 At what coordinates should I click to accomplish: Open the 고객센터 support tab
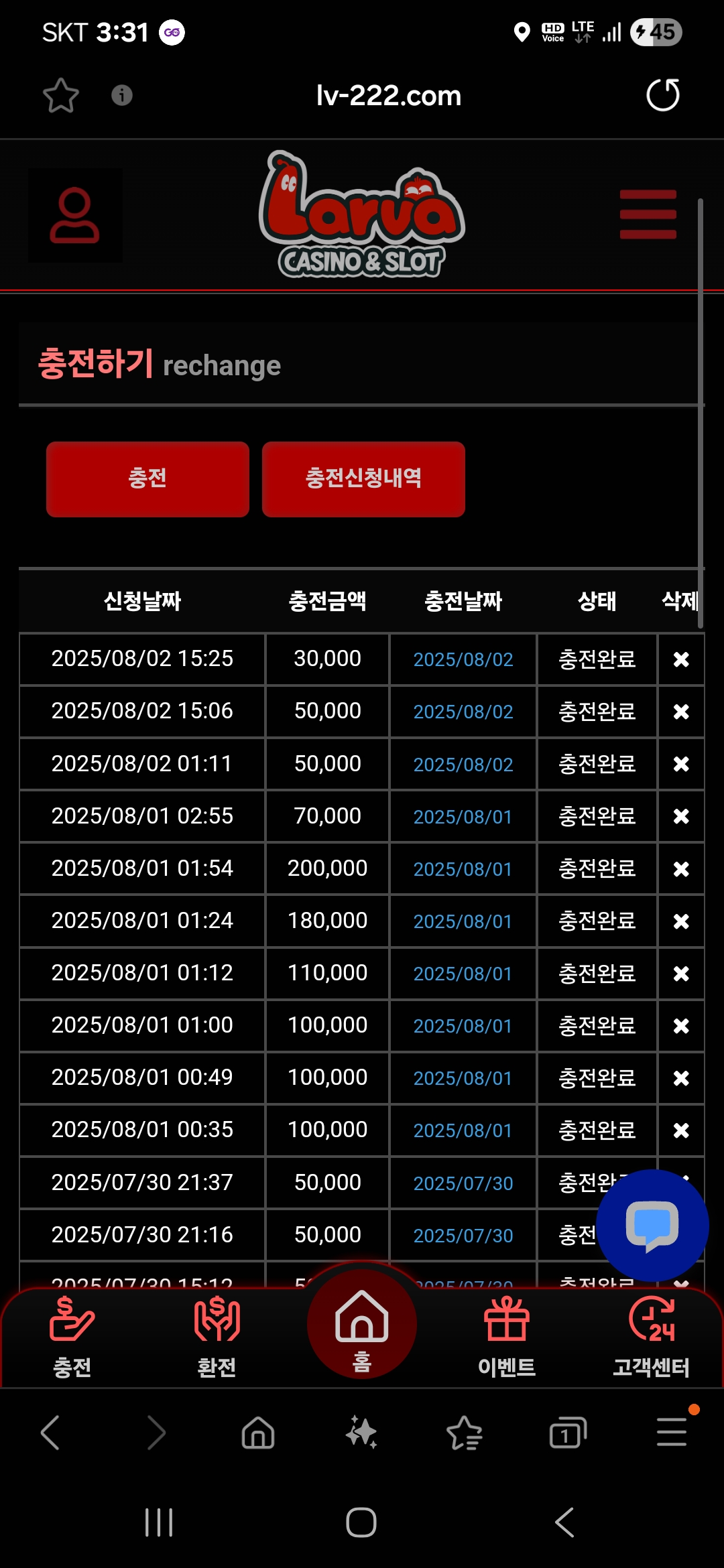[652, 1337]
